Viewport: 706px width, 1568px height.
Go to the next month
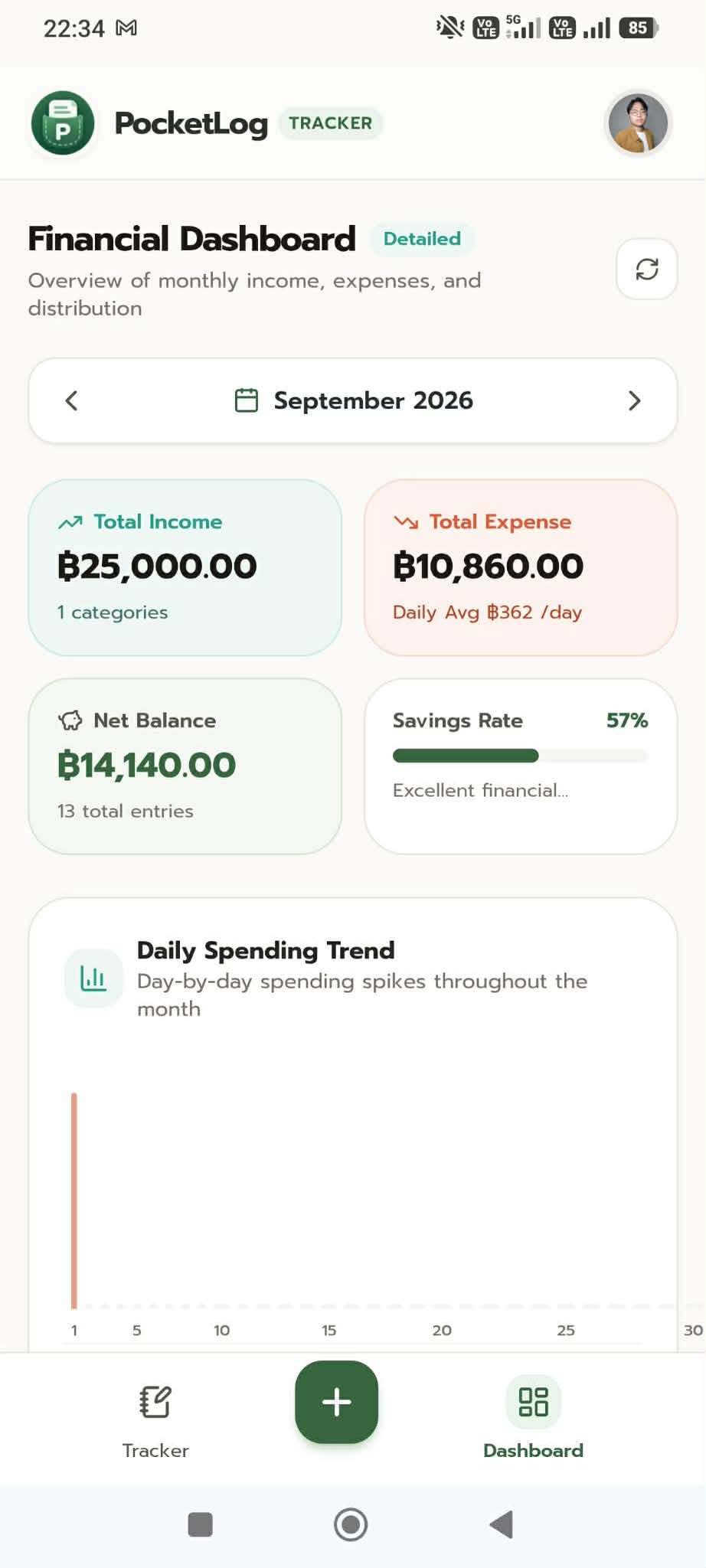(x=634, y=400)
